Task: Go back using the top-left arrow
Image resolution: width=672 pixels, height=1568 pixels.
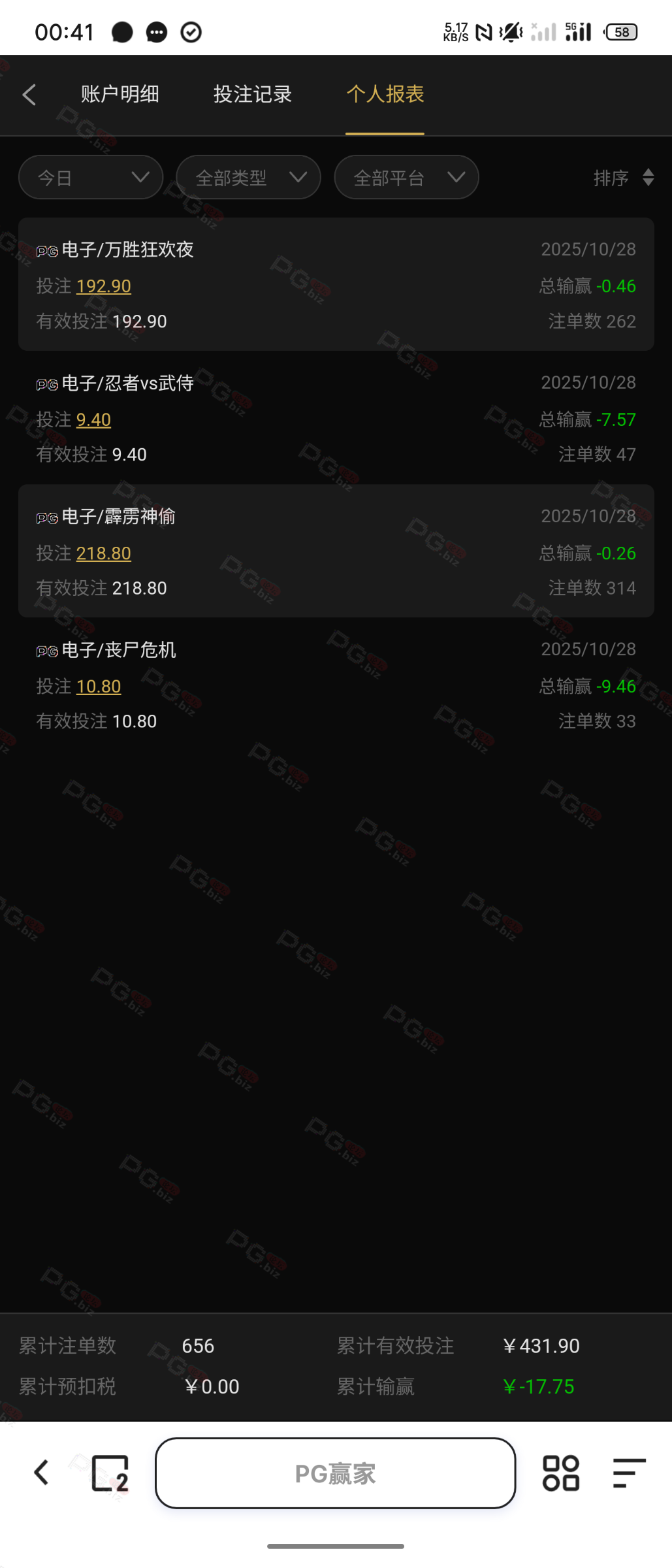Action: click(29, 95)
